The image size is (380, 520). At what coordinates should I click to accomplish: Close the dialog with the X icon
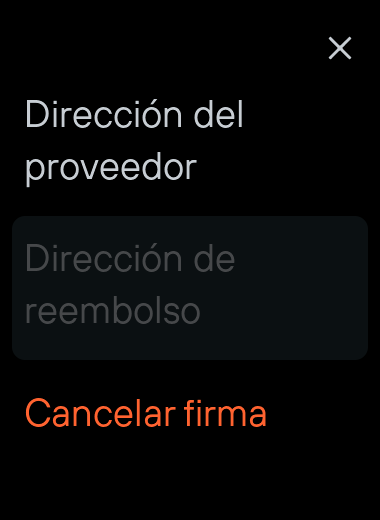[x=340, y=48]
